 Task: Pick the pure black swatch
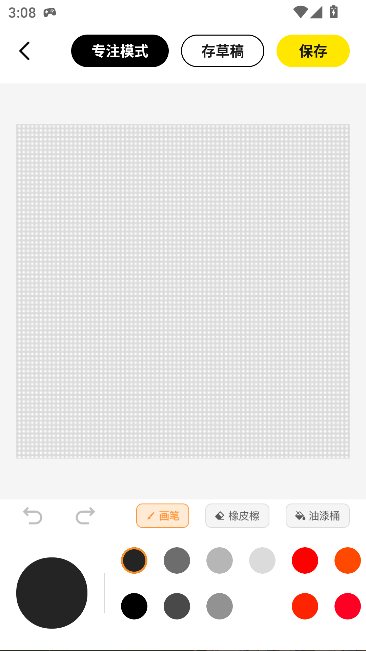tap(134, 606)
